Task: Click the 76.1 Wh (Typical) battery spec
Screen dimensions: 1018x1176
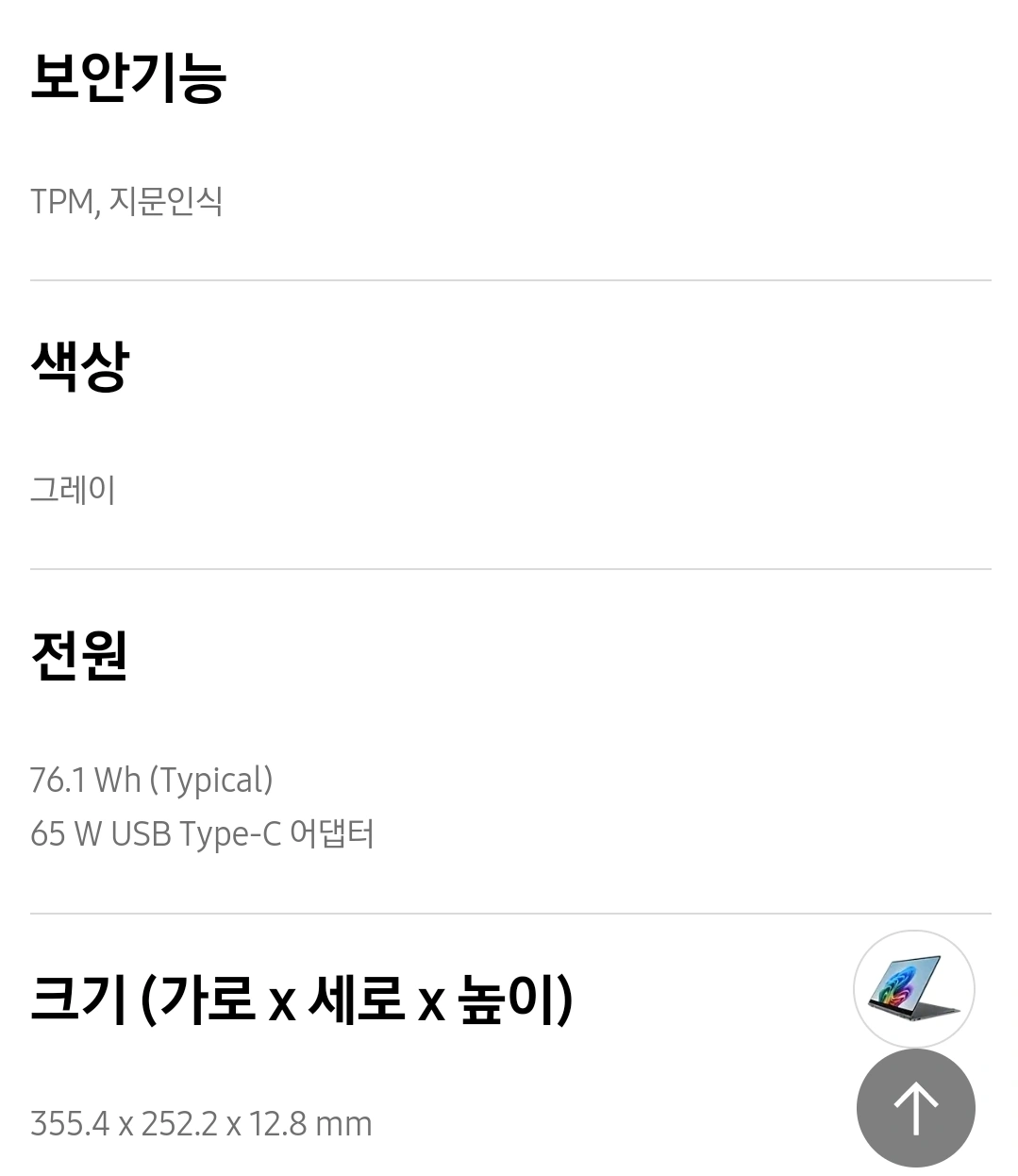Action: (151, 780)
